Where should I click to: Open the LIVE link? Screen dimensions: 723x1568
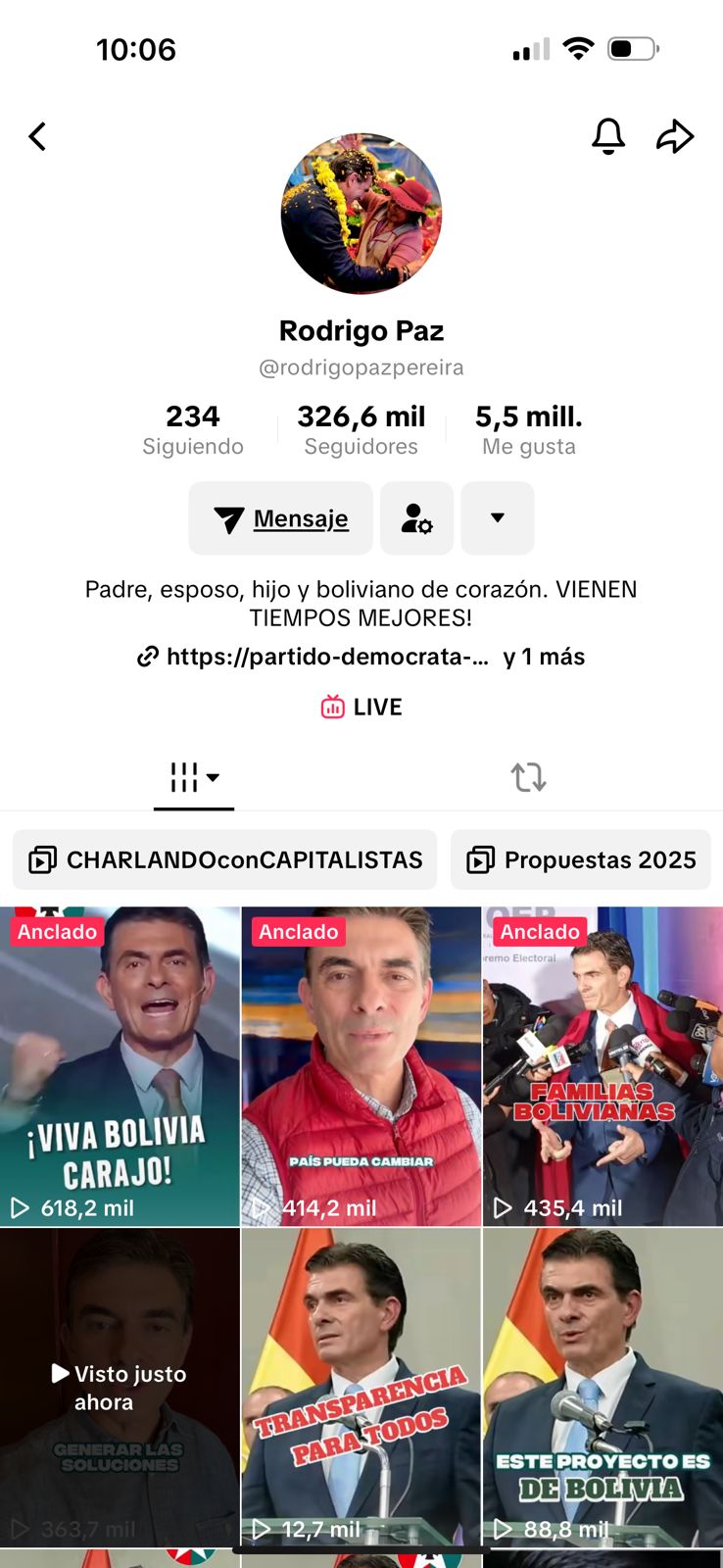coord(361,707)
